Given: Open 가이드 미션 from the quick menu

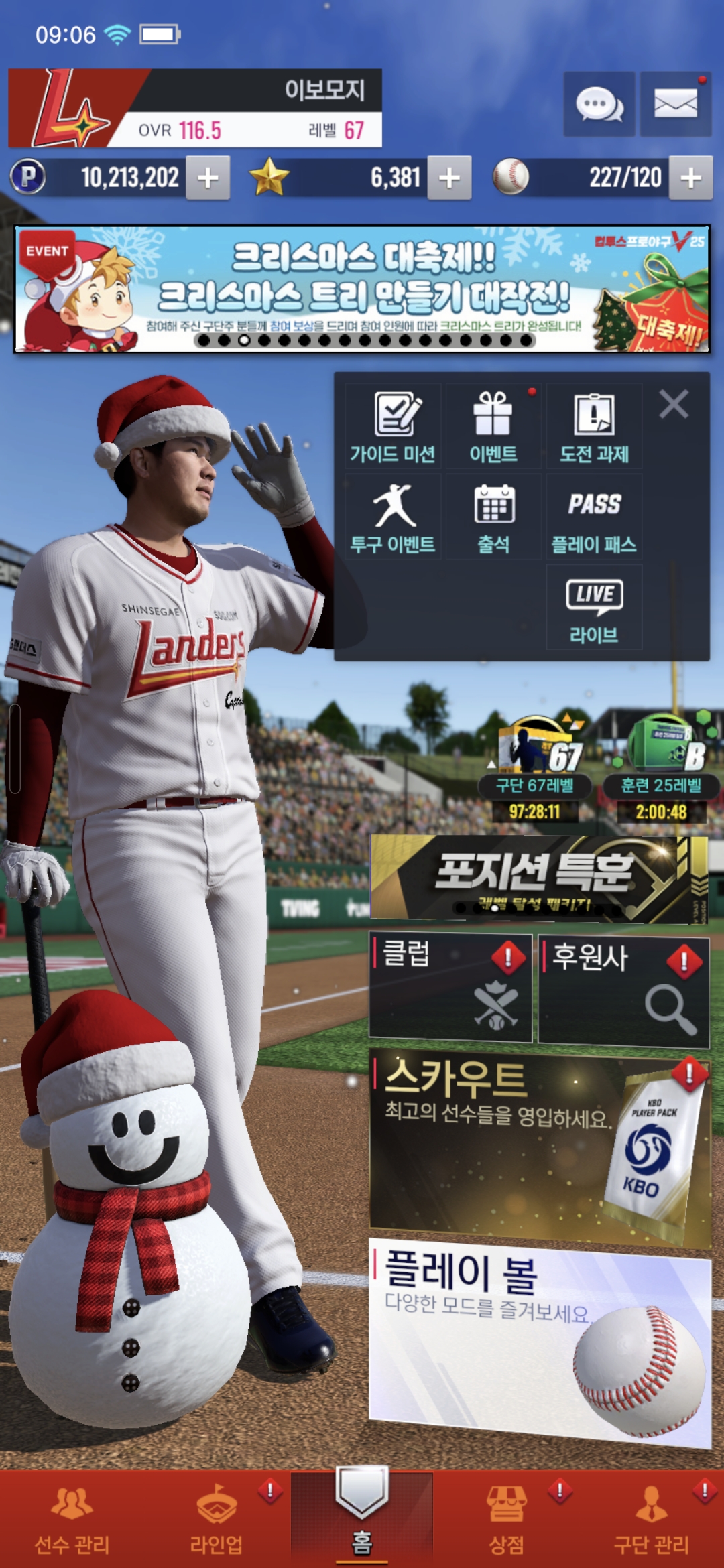Looking at the screenshot, I should click(393, 427).
